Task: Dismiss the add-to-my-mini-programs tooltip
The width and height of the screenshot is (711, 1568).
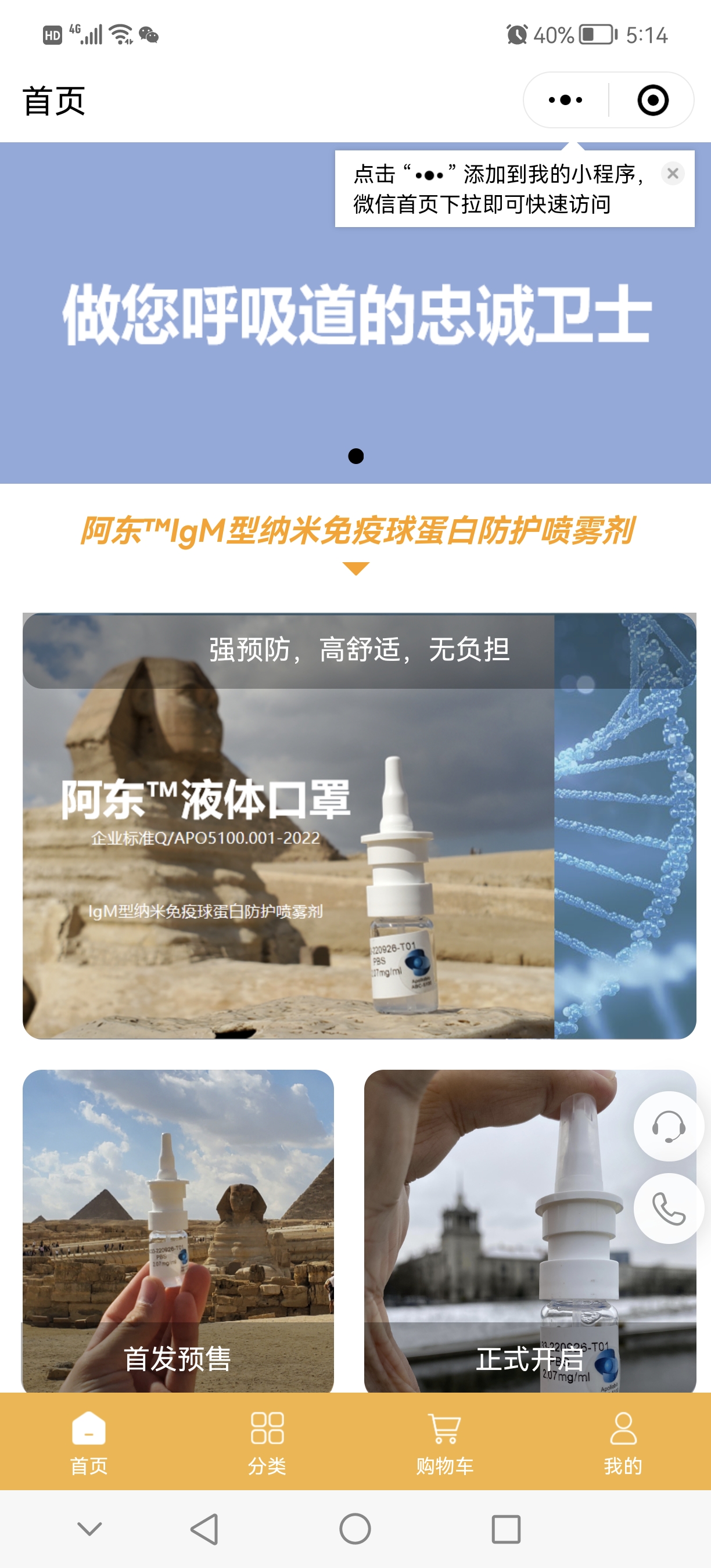Action: point(673,174)
